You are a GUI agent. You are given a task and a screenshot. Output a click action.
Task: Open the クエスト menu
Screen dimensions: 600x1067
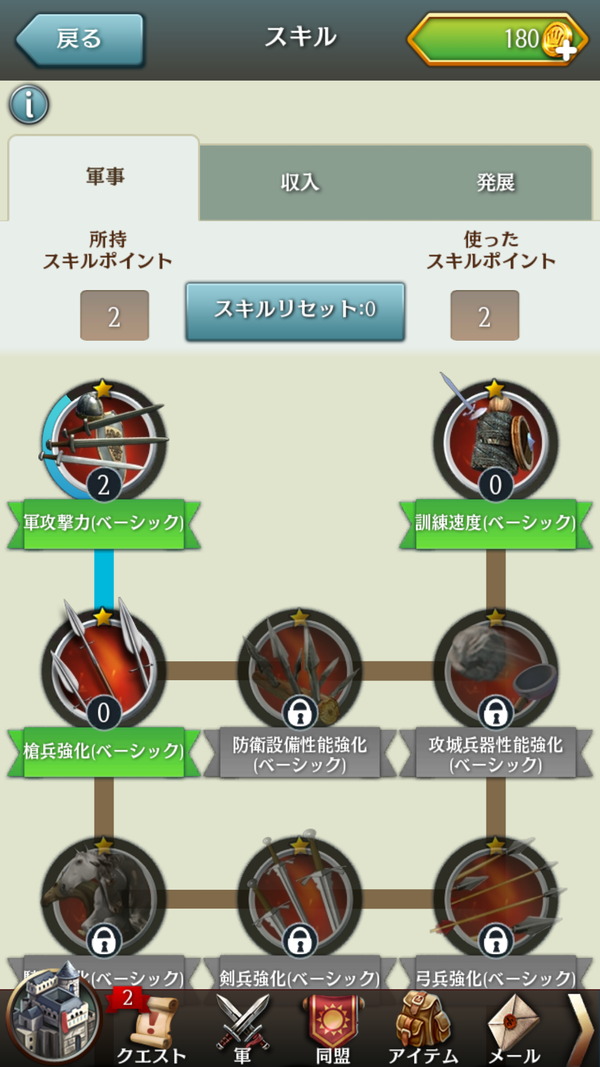[150, 1027]
